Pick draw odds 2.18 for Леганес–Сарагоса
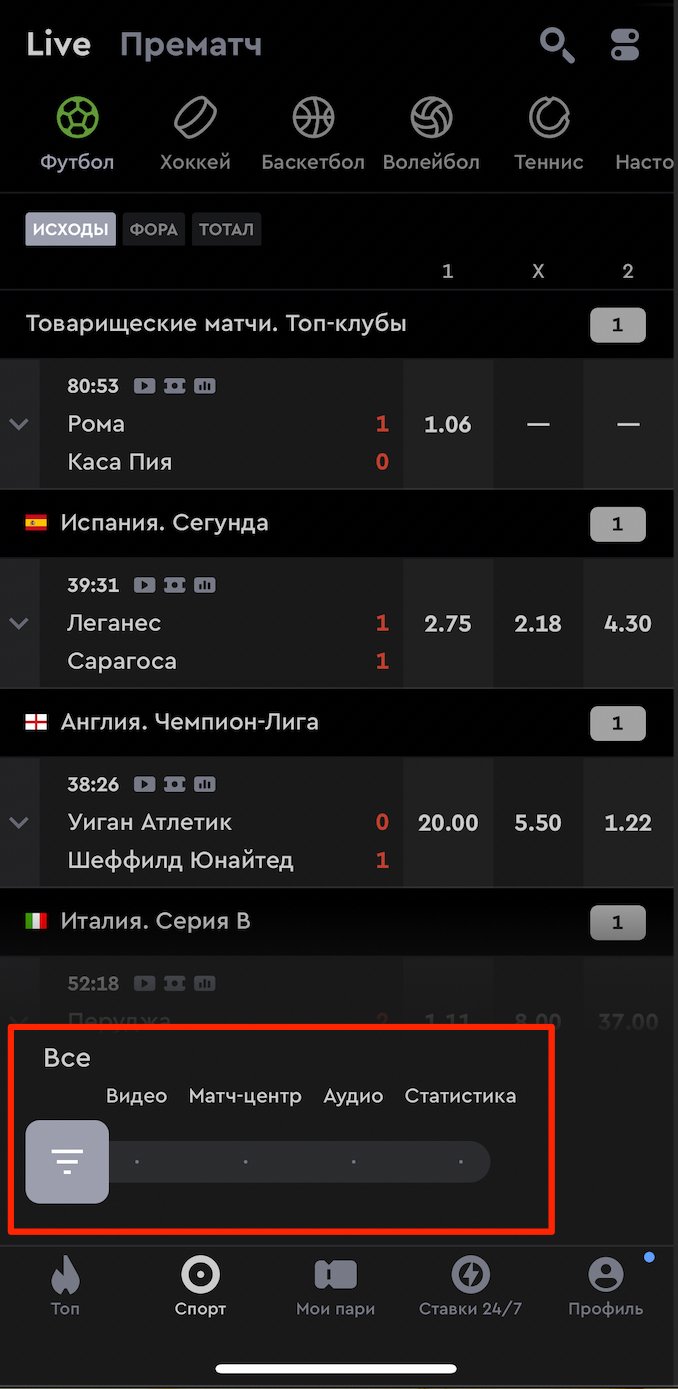This screenshot has width=678, height=1389. point(538,623)
